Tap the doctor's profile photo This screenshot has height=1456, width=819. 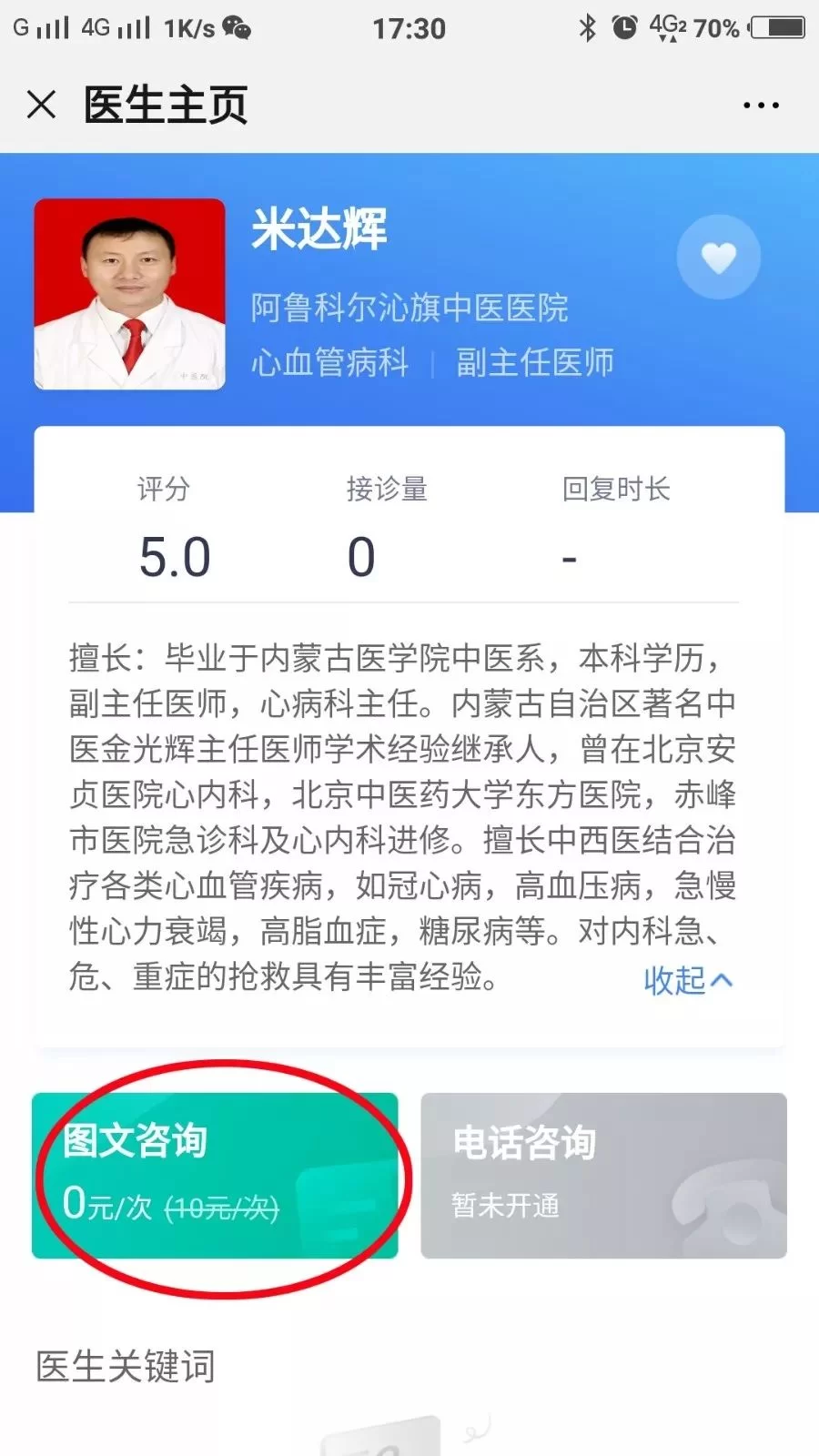(129, 293)
